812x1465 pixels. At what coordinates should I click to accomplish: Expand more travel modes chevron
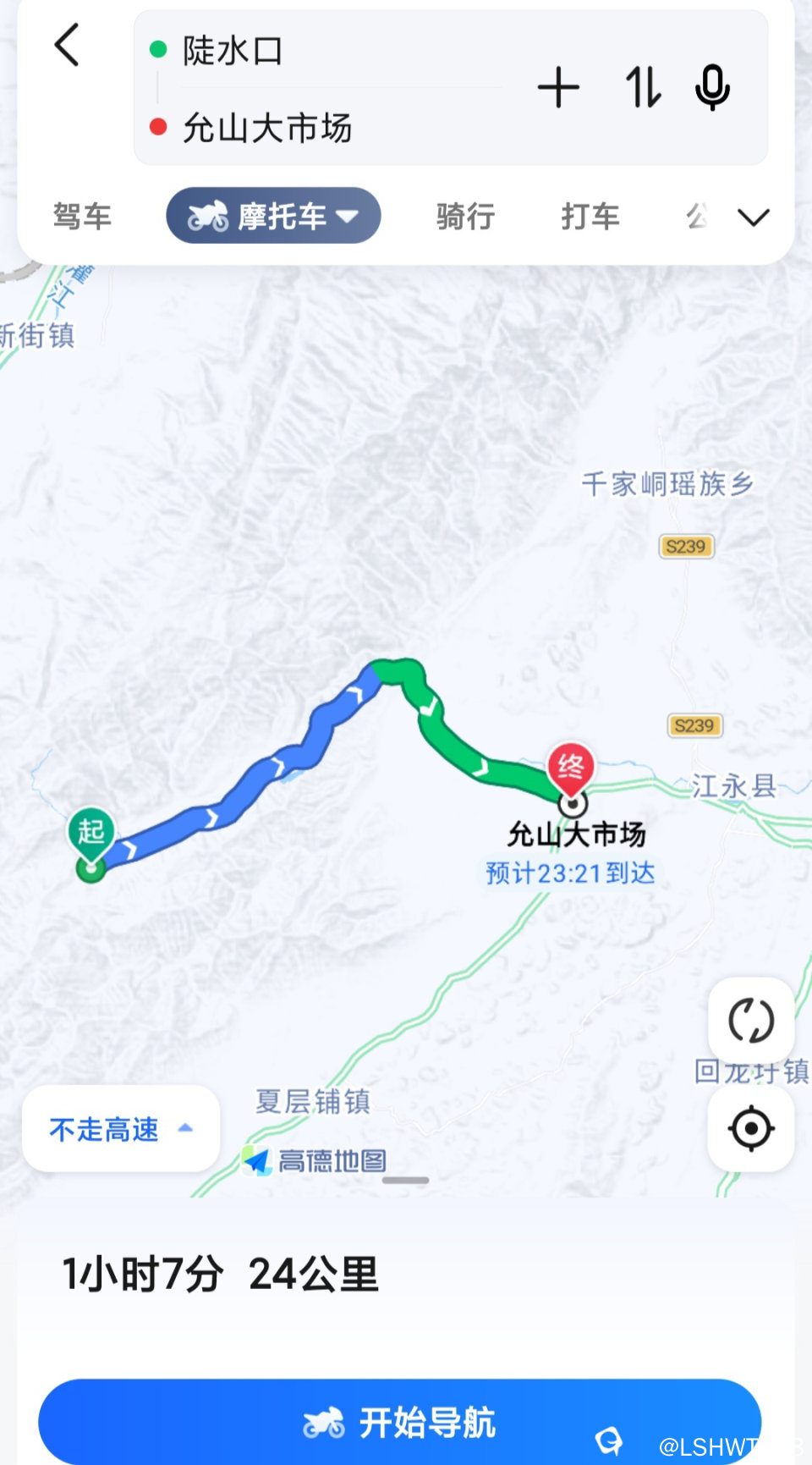point(753,218)
